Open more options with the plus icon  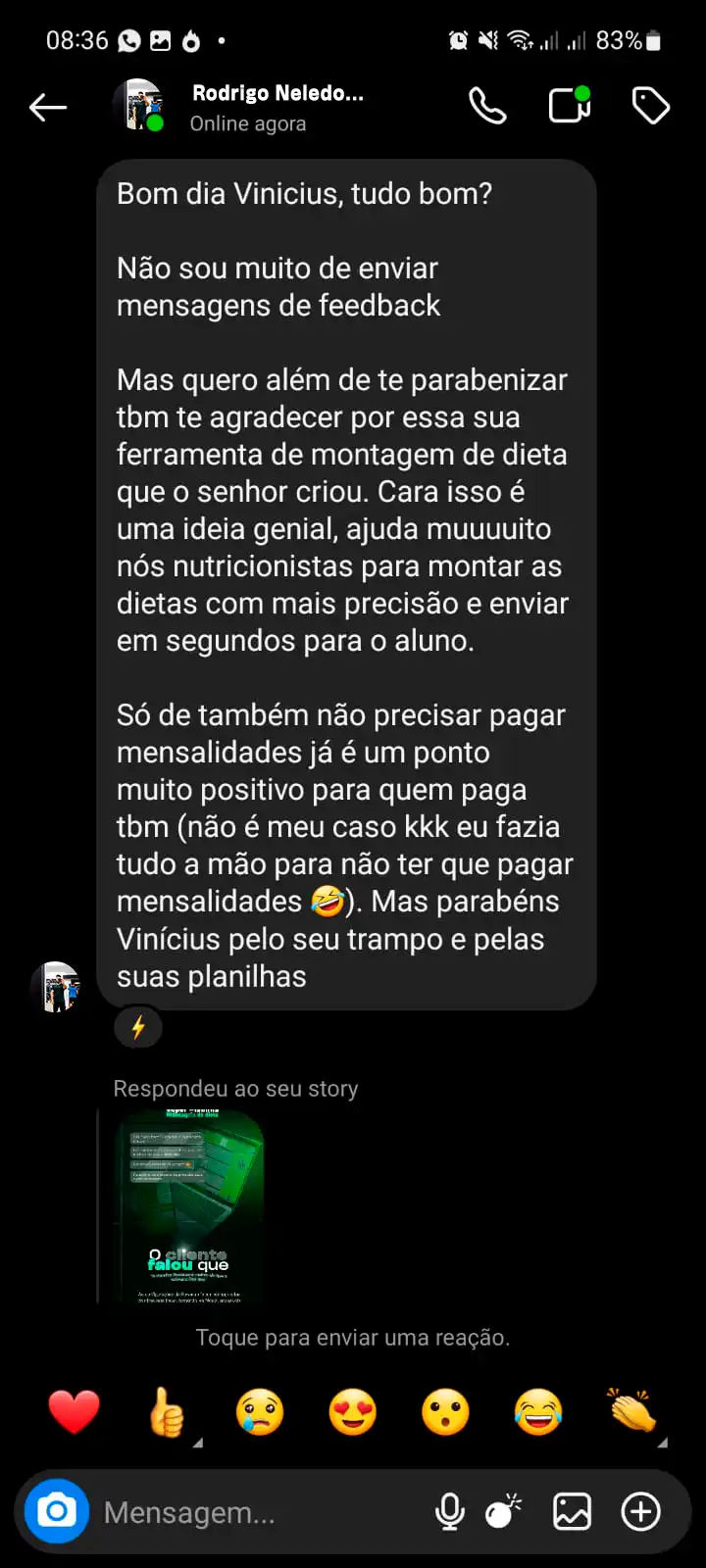(641, 1512)
